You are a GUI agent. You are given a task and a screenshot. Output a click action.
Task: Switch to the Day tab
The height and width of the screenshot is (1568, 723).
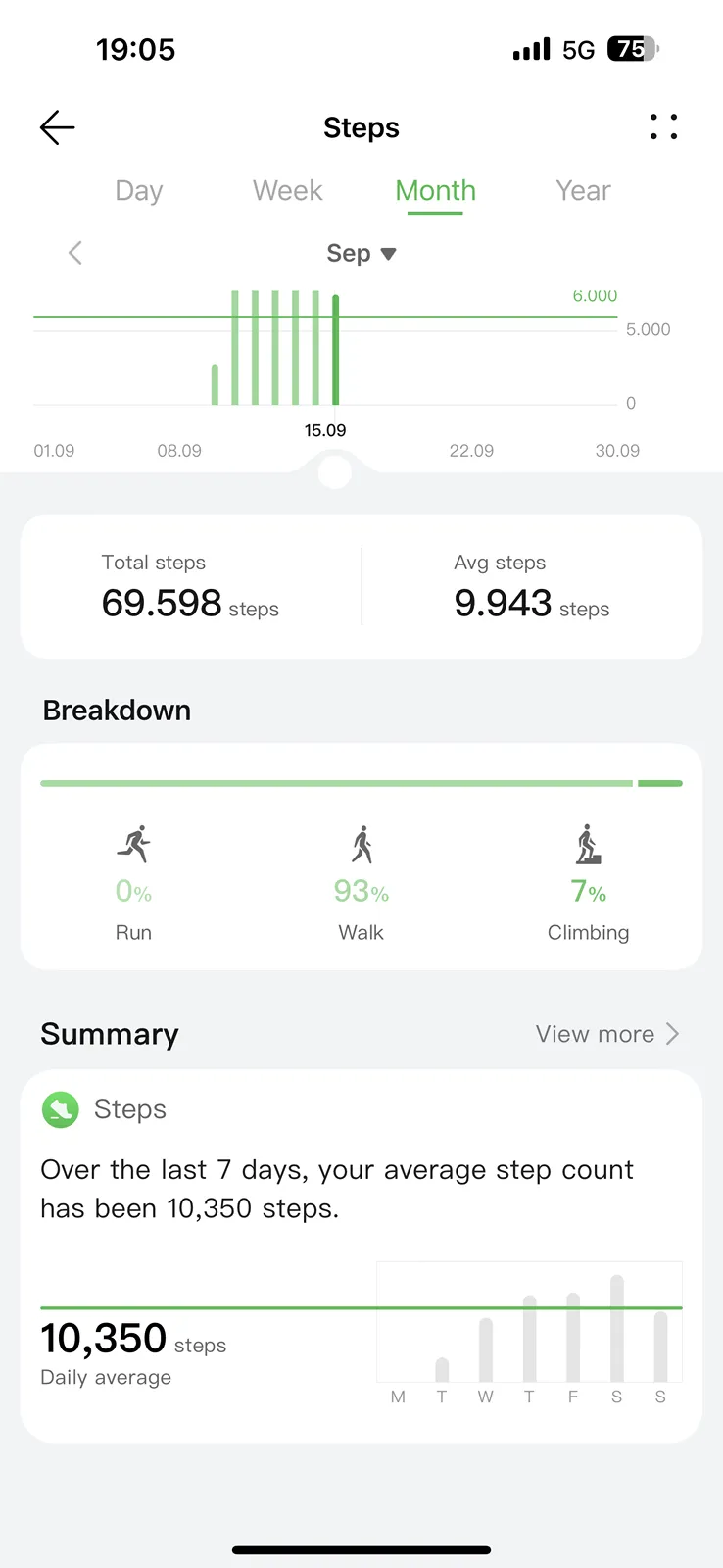pos(139,190)
